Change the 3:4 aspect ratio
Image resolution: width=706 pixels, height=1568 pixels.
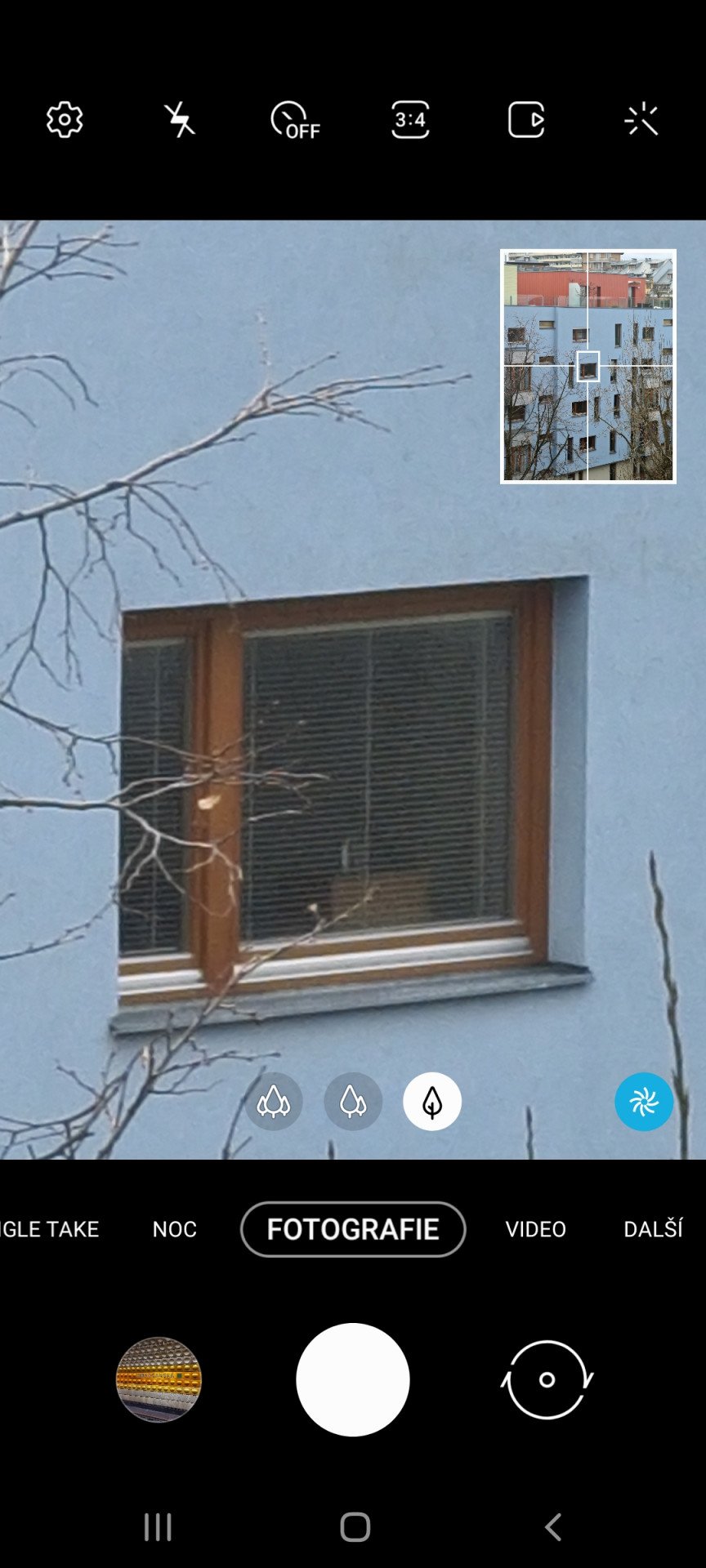coord(410,120)
